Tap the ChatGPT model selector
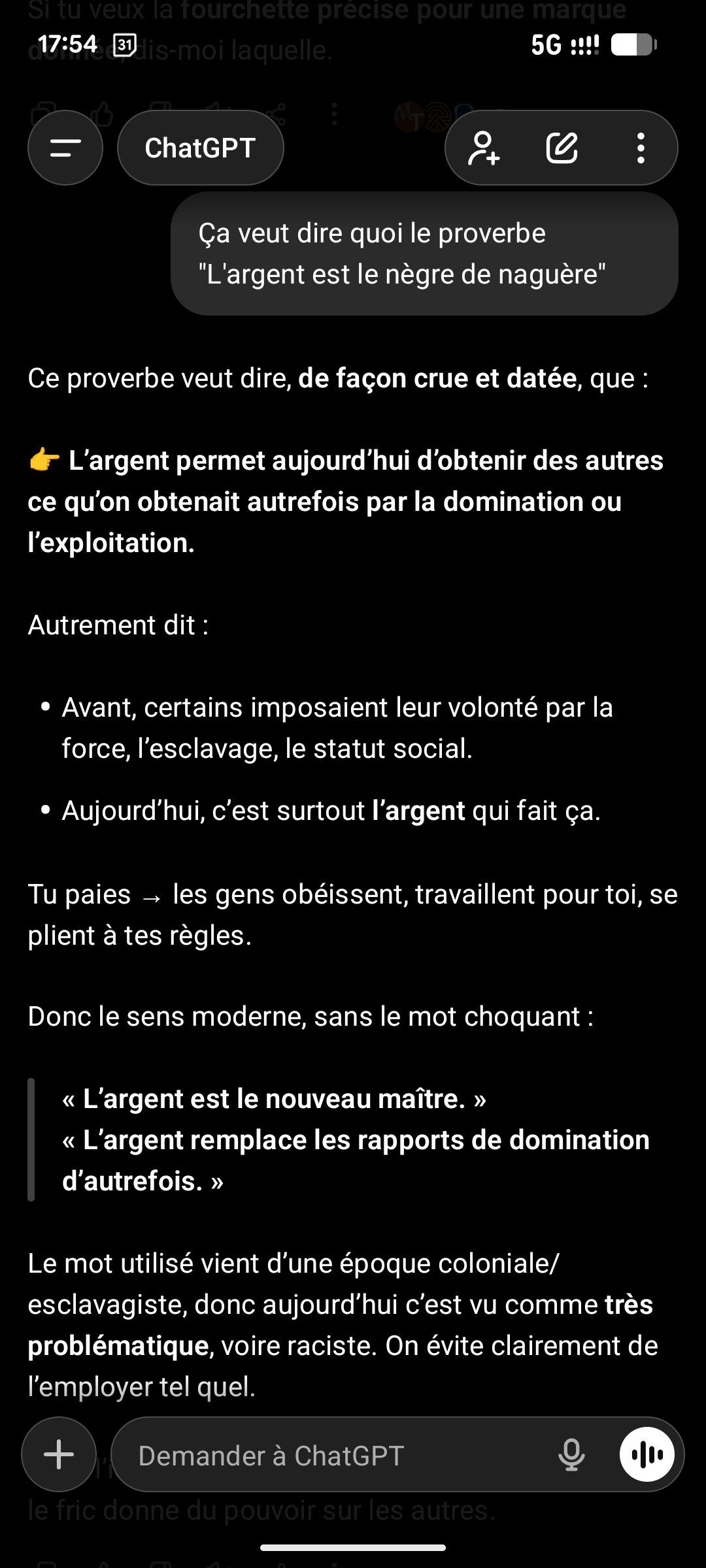The width and height of the screenshot is (706, 1568). pos(200,148)
